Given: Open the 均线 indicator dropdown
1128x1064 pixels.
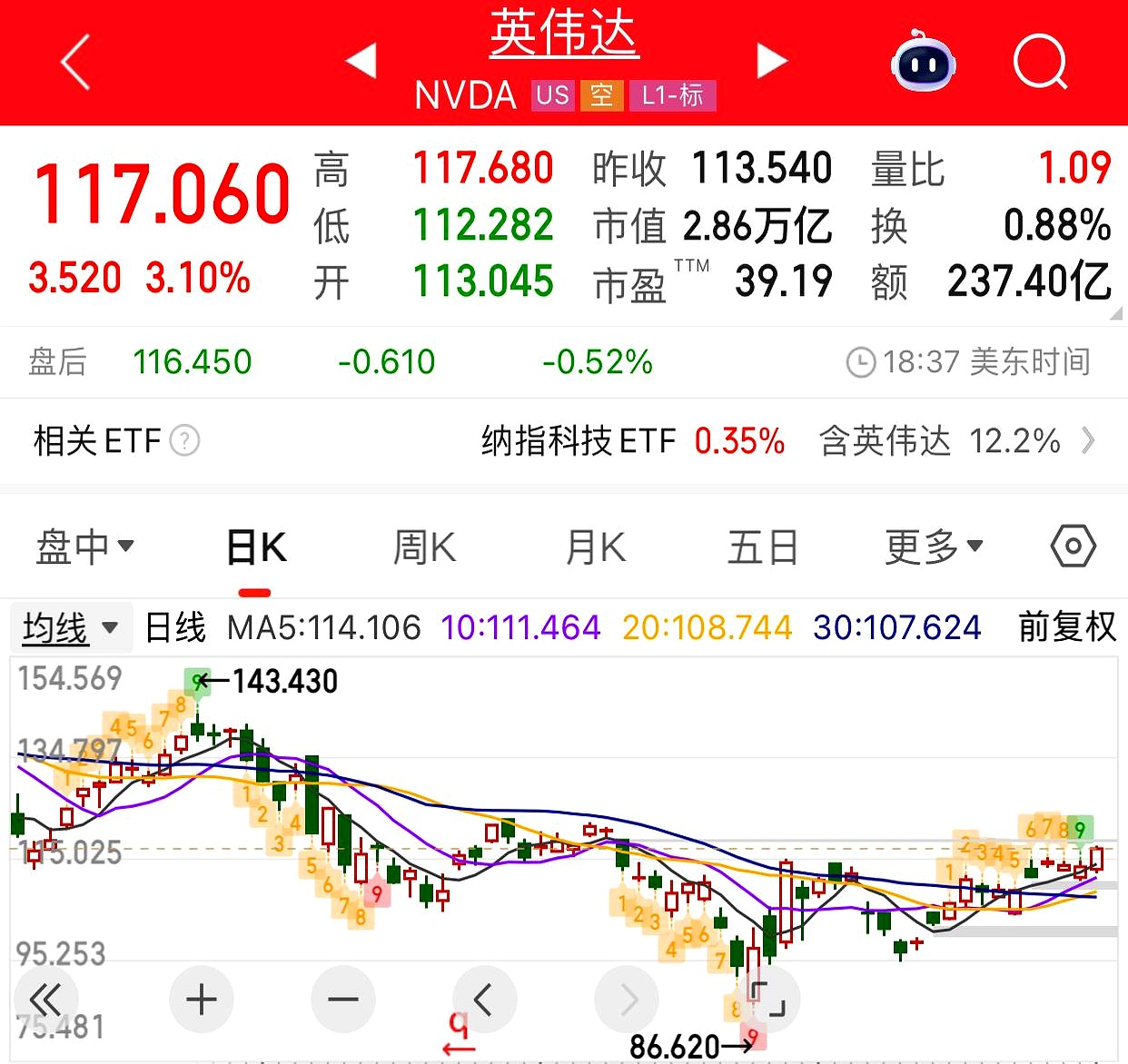Looking at the screenshot, I should 70,627.
